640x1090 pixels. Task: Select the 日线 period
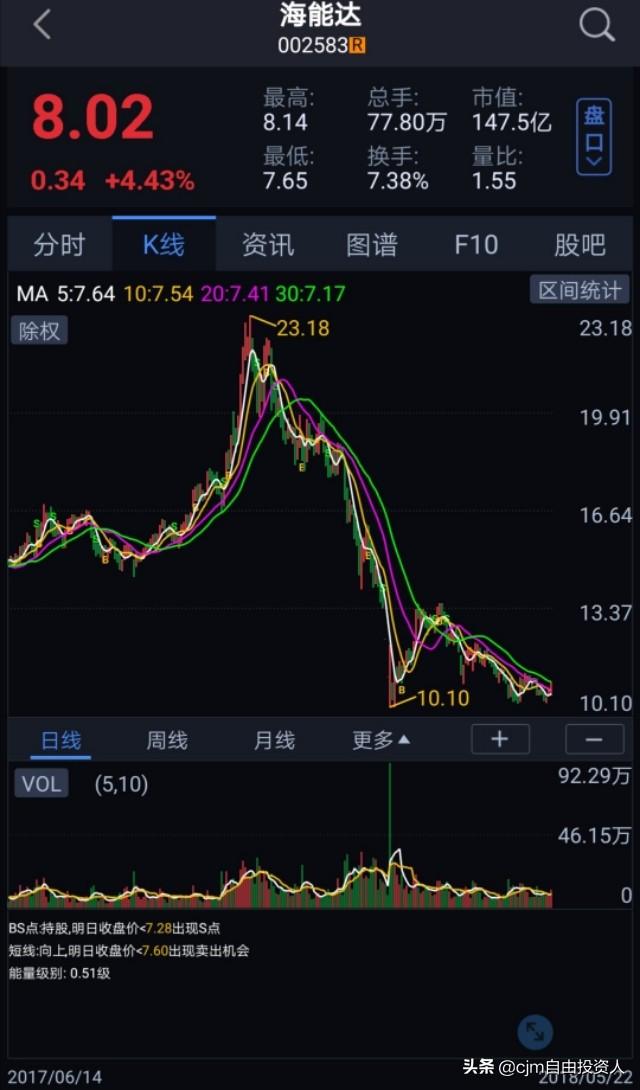tap(61, 740)
